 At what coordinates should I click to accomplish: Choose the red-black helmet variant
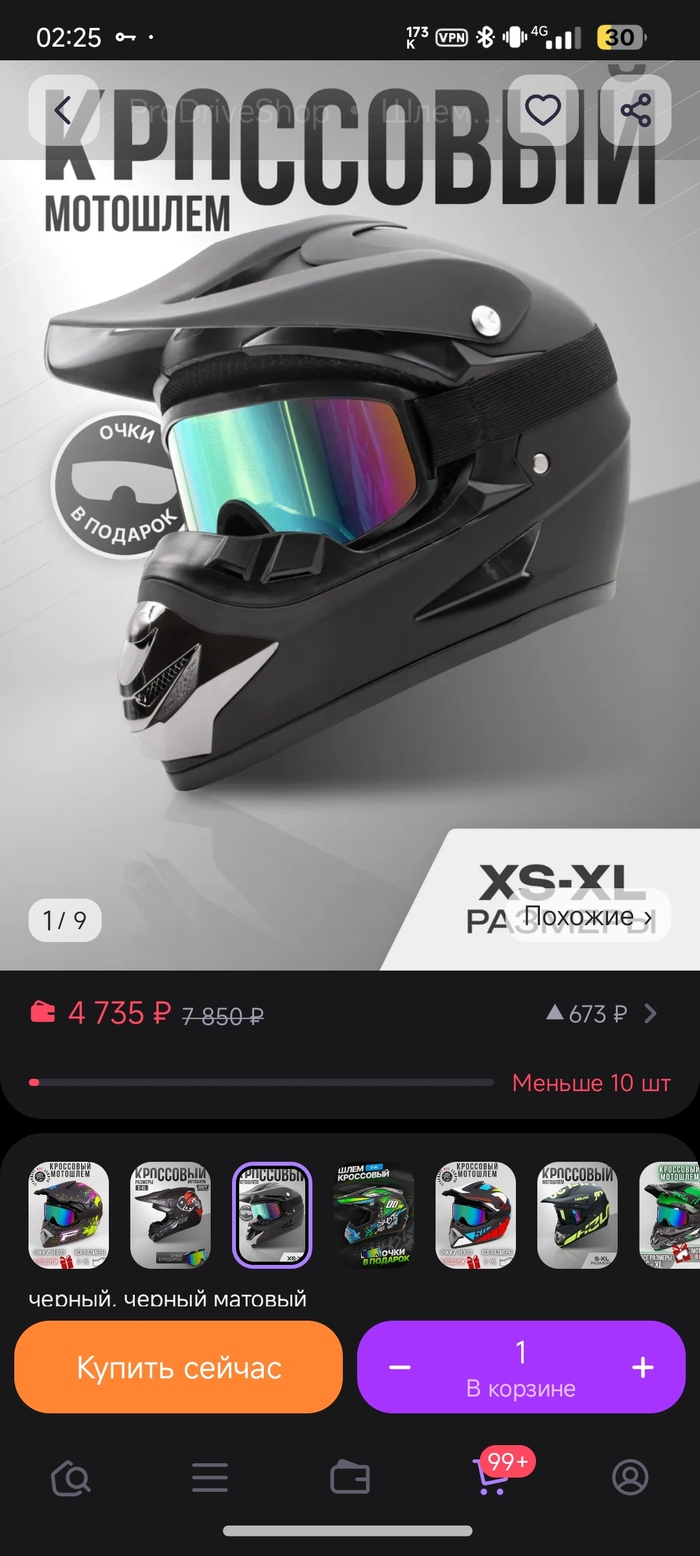(476, 1215)
